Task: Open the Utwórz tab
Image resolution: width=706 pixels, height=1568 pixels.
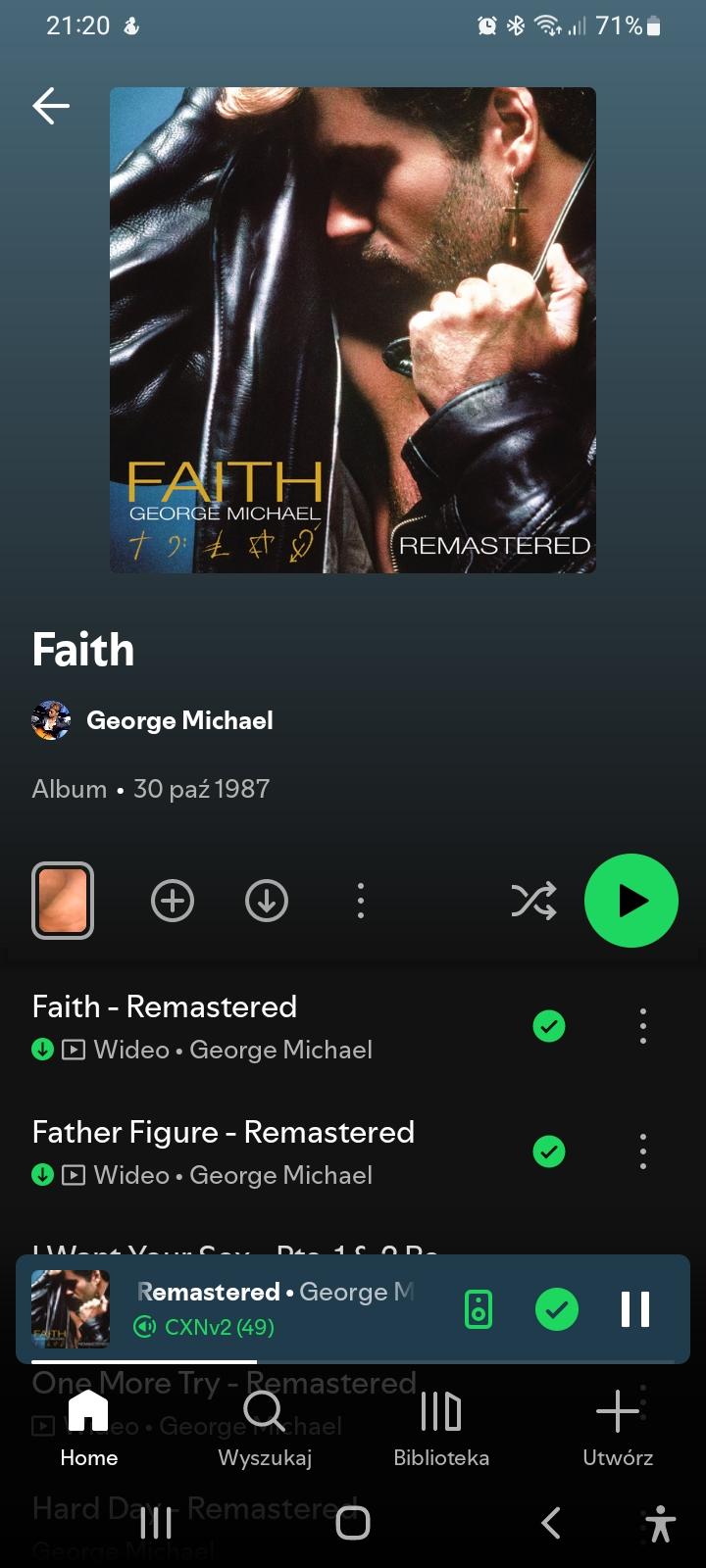Action: point(618,1429)
